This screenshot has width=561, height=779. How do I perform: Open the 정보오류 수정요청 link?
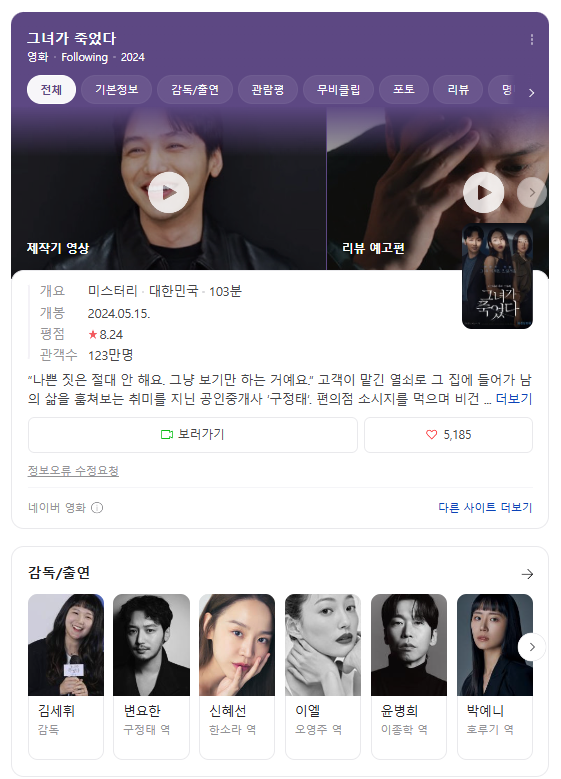[x=73, y=470]
